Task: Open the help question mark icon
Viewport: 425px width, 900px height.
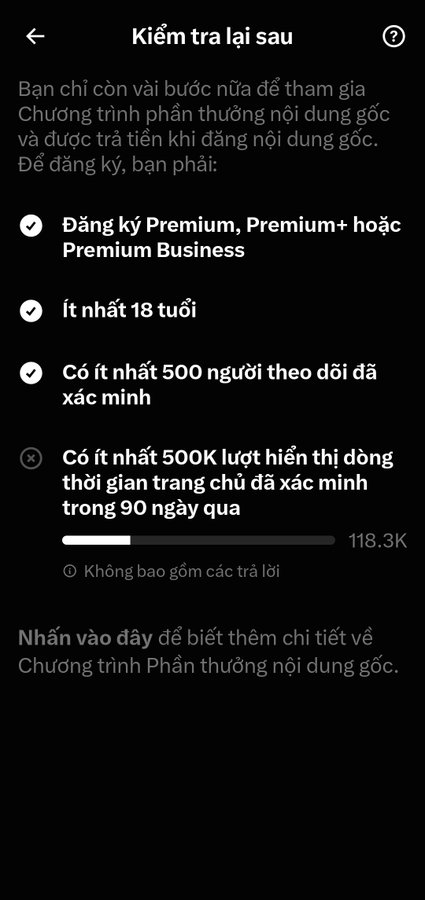Action: click(x=393, y=36)
